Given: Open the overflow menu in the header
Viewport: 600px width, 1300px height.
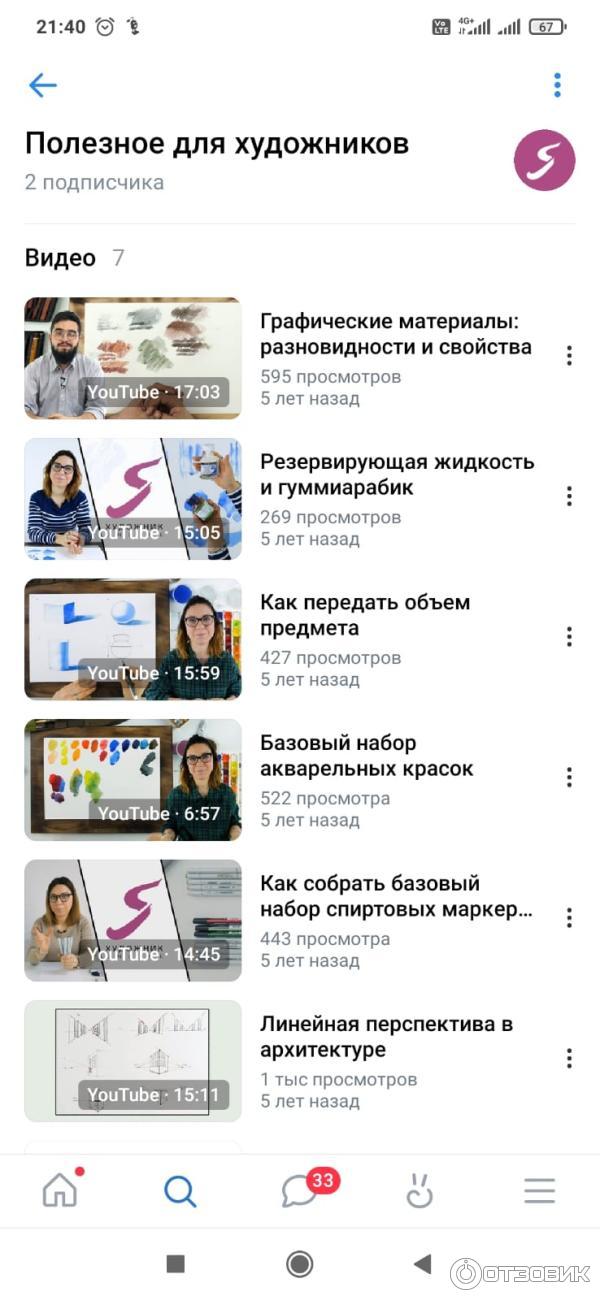Looking at the screenshot, I should (557, 85).
